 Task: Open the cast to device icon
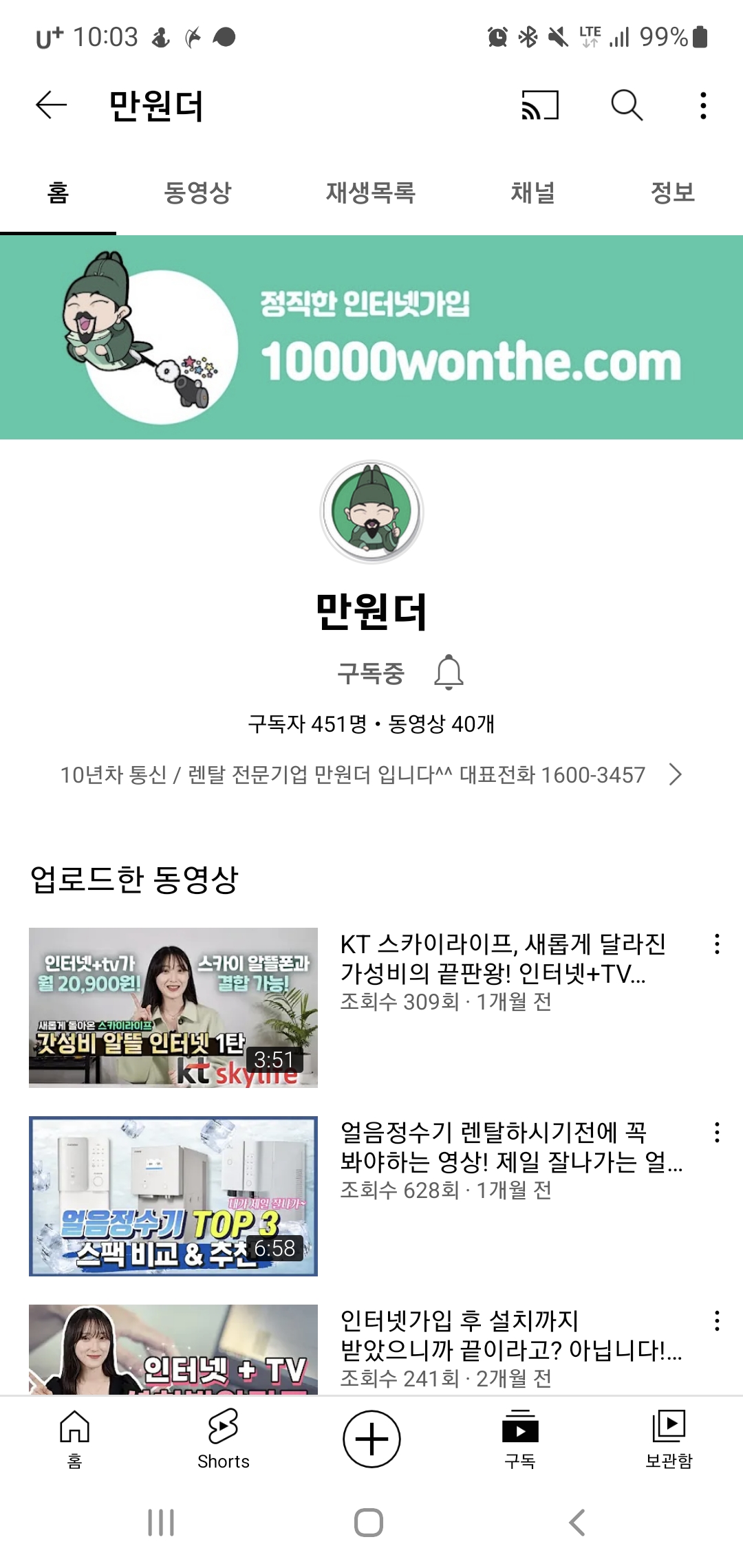(540, 105)
